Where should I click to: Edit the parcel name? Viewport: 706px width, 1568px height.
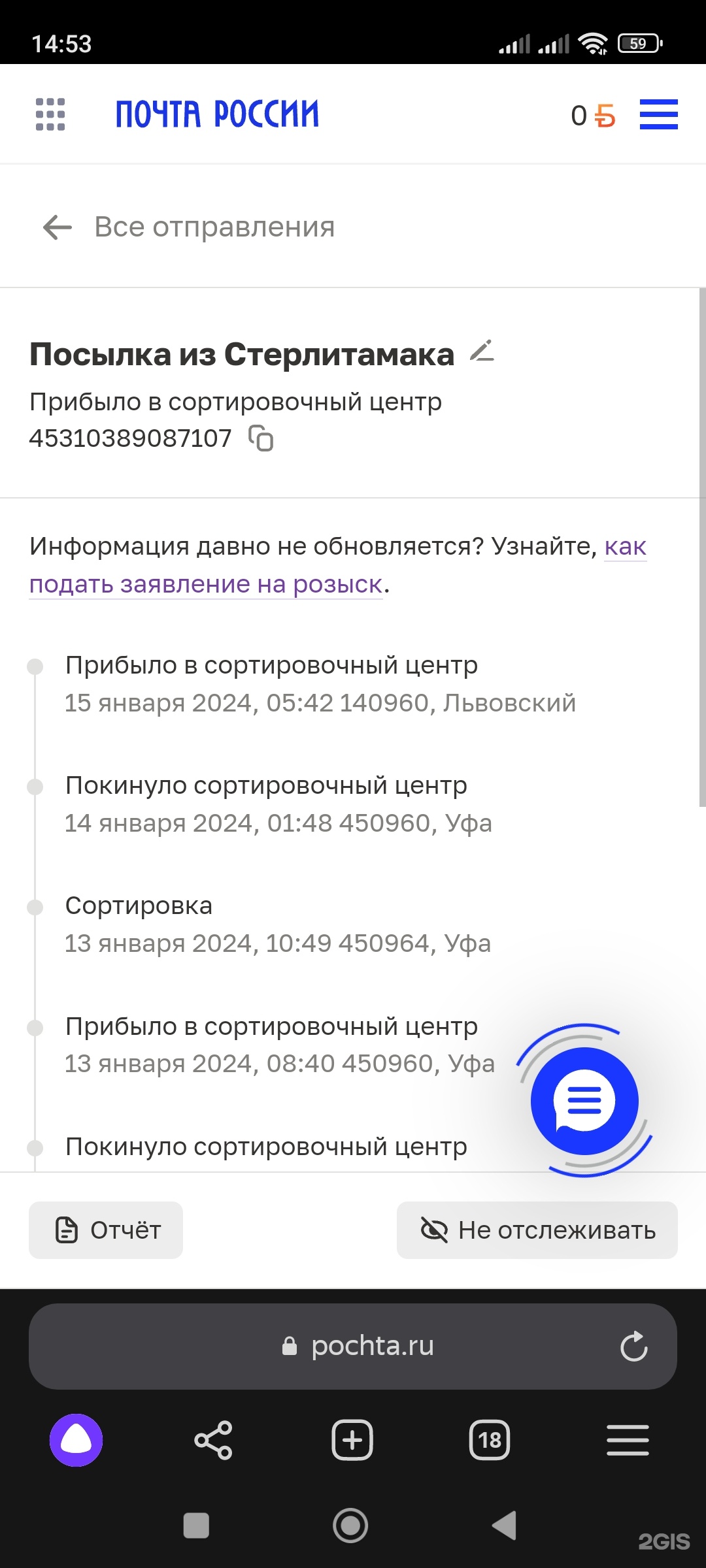tap(482, 351)
